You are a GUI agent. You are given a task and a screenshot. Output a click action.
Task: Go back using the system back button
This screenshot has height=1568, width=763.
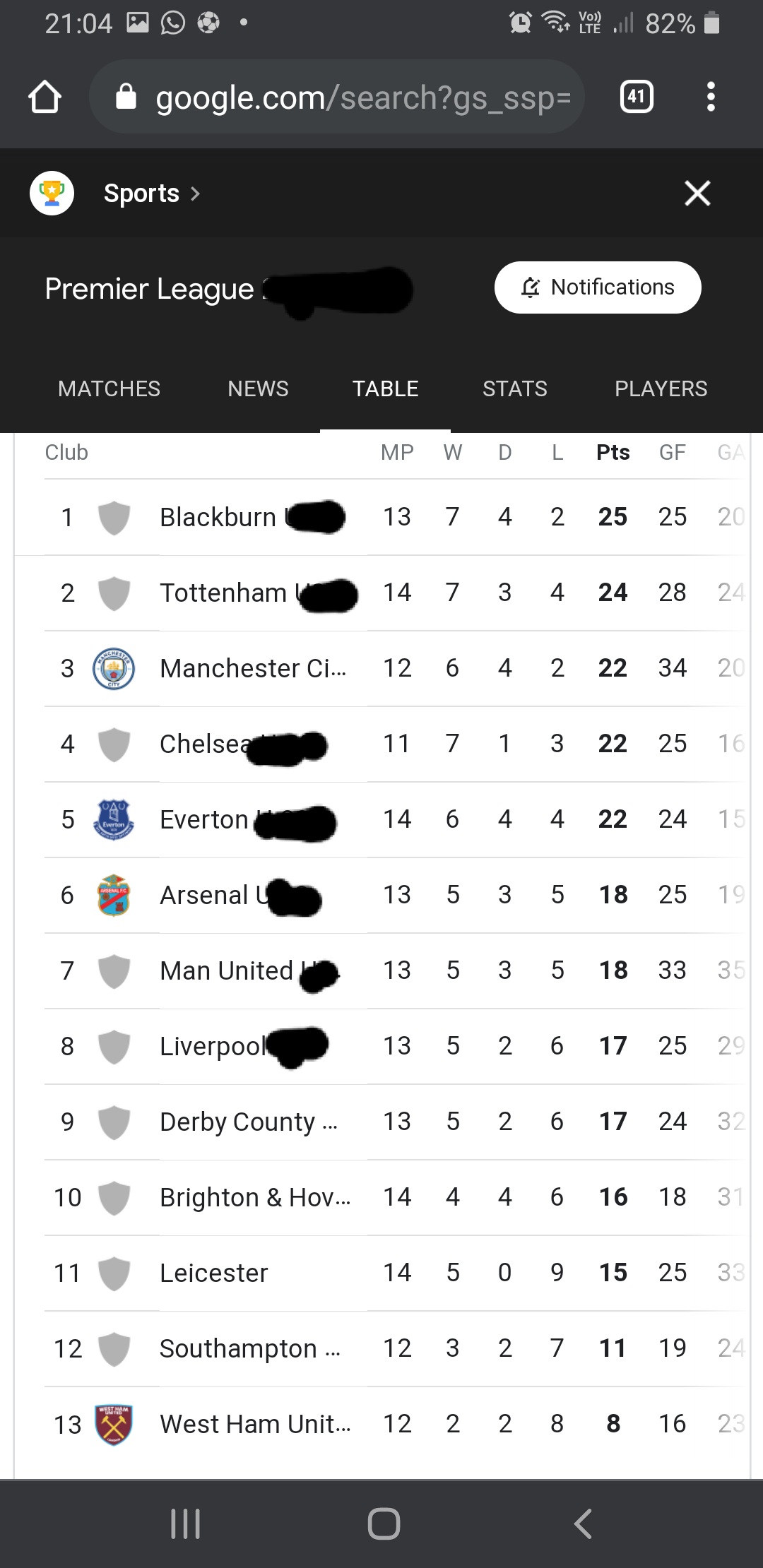[583, 1524]
